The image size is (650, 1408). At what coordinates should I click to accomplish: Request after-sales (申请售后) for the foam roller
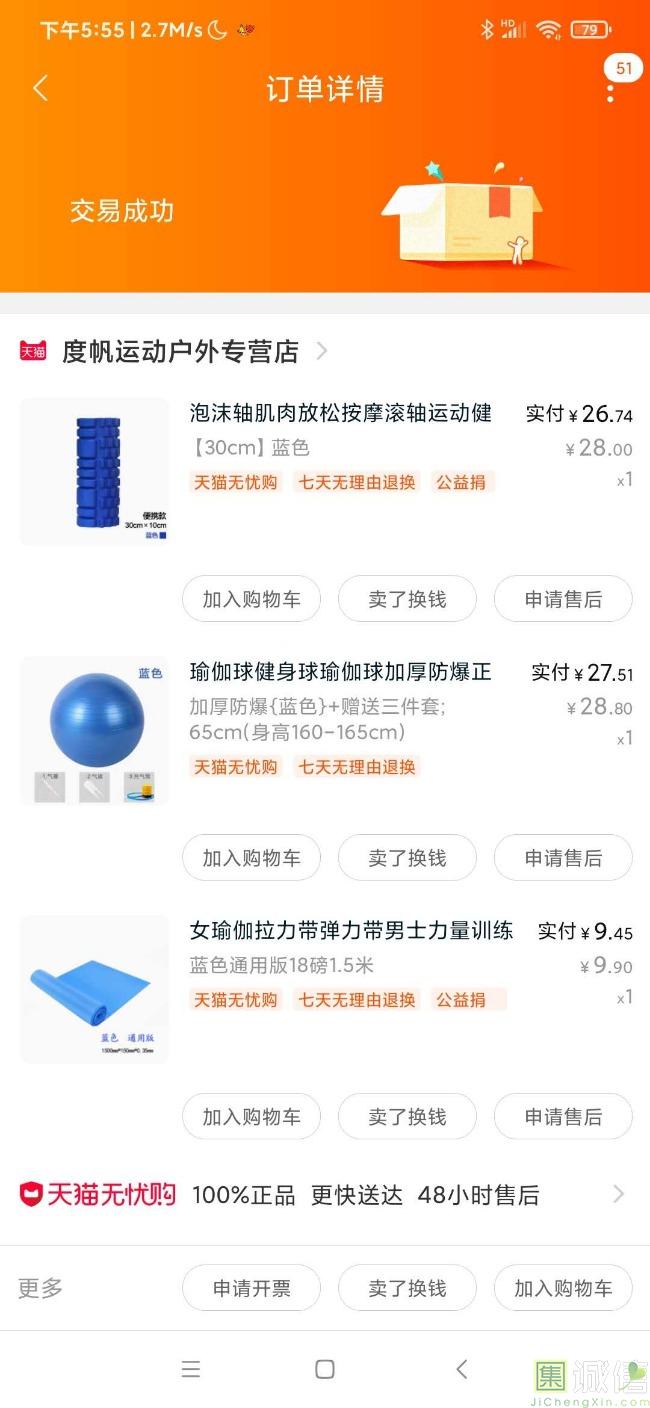pyautogui.click(x=563, y=599)
